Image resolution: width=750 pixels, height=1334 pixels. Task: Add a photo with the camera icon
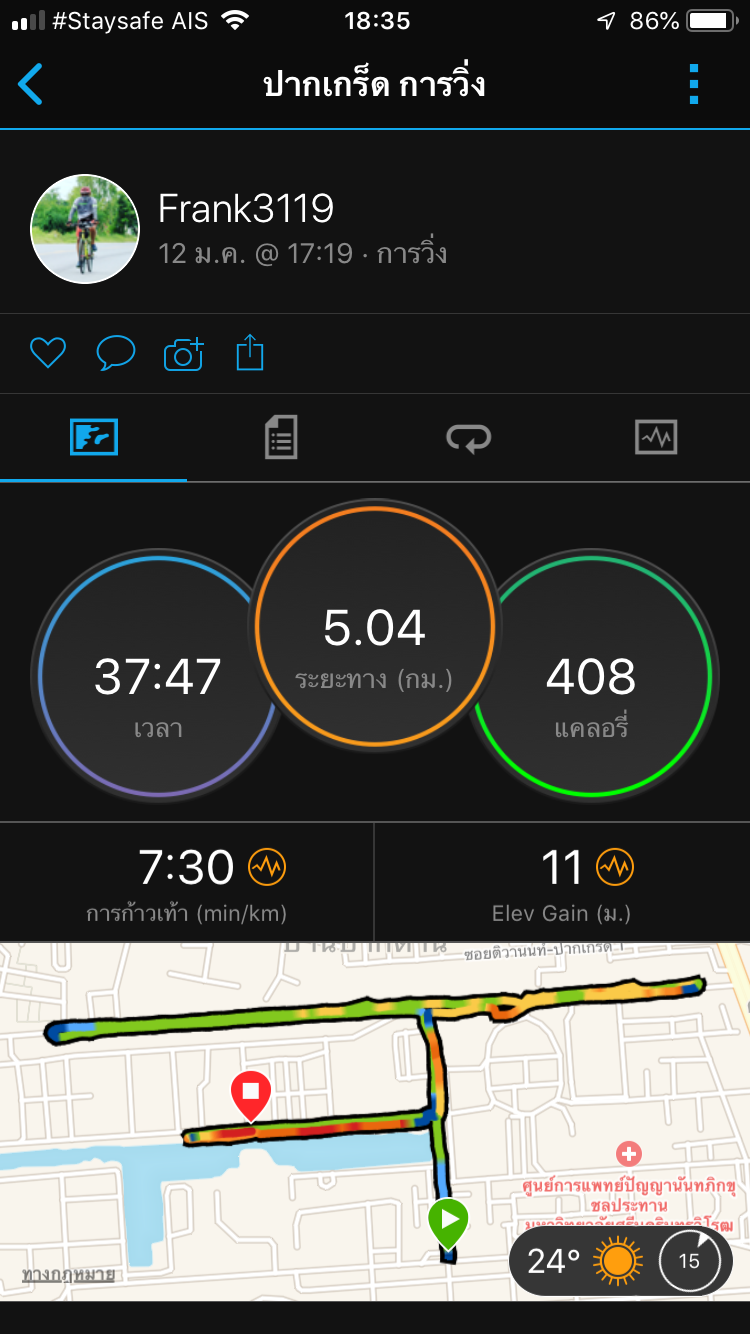[x=183, y=354]
